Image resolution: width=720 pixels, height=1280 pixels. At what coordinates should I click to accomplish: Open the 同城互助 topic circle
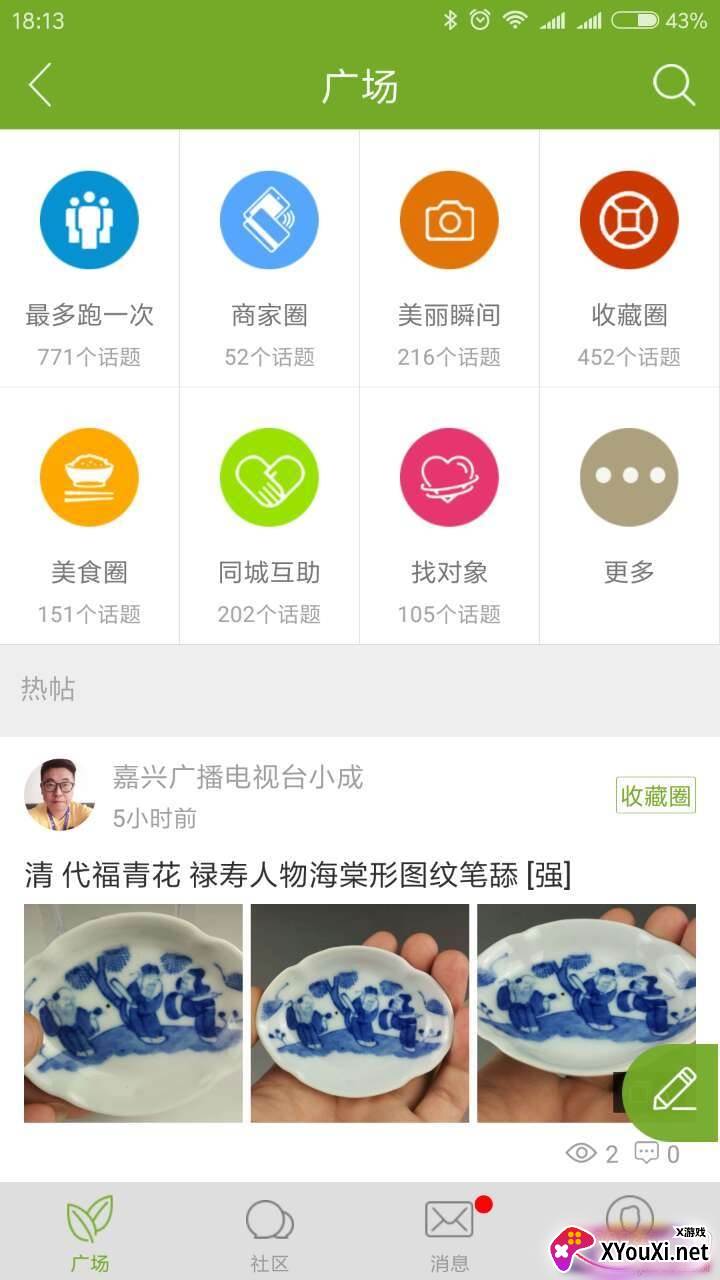(269, 477)
